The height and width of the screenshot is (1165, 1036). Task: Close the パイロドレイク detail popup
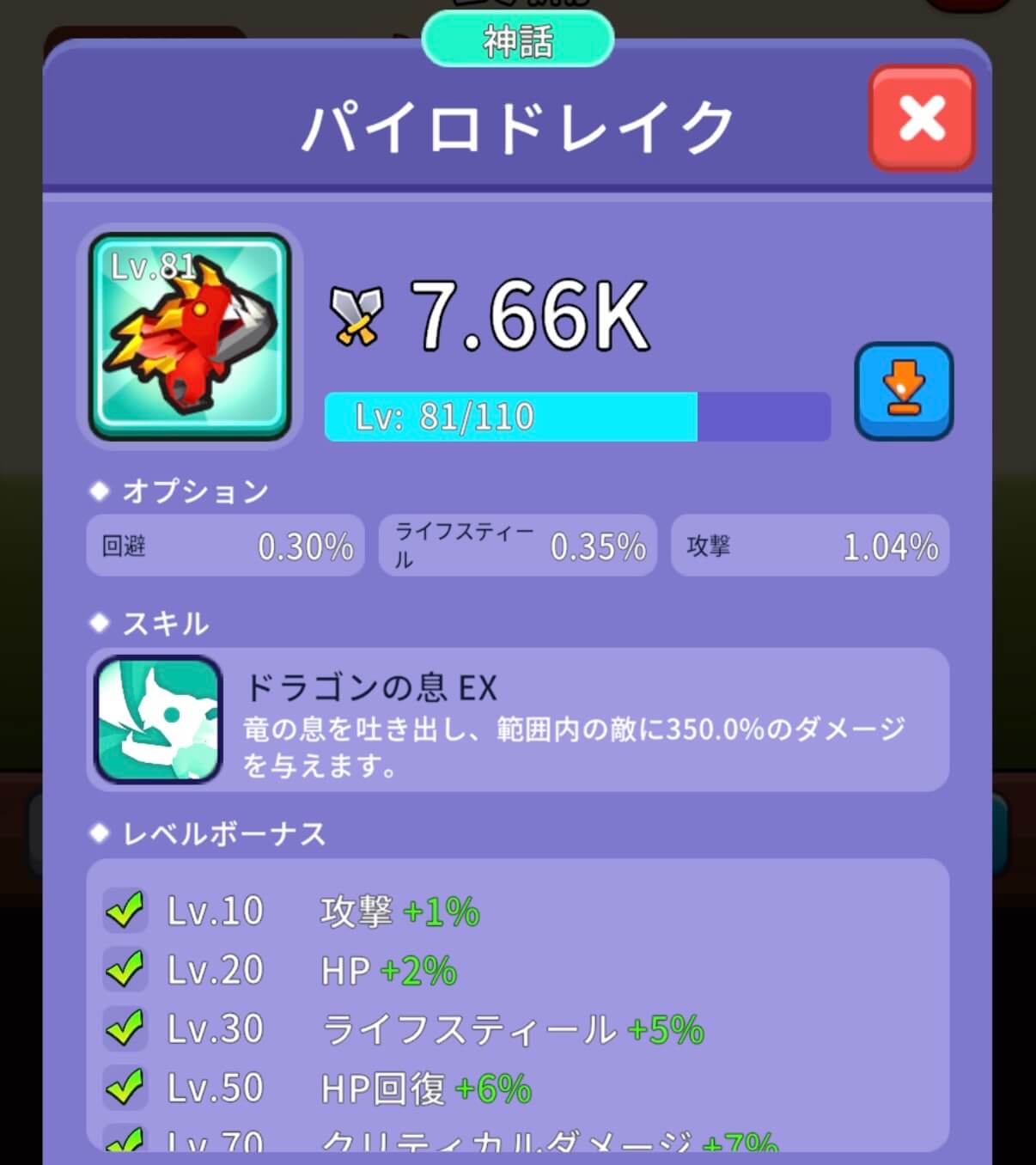point(922,118)
